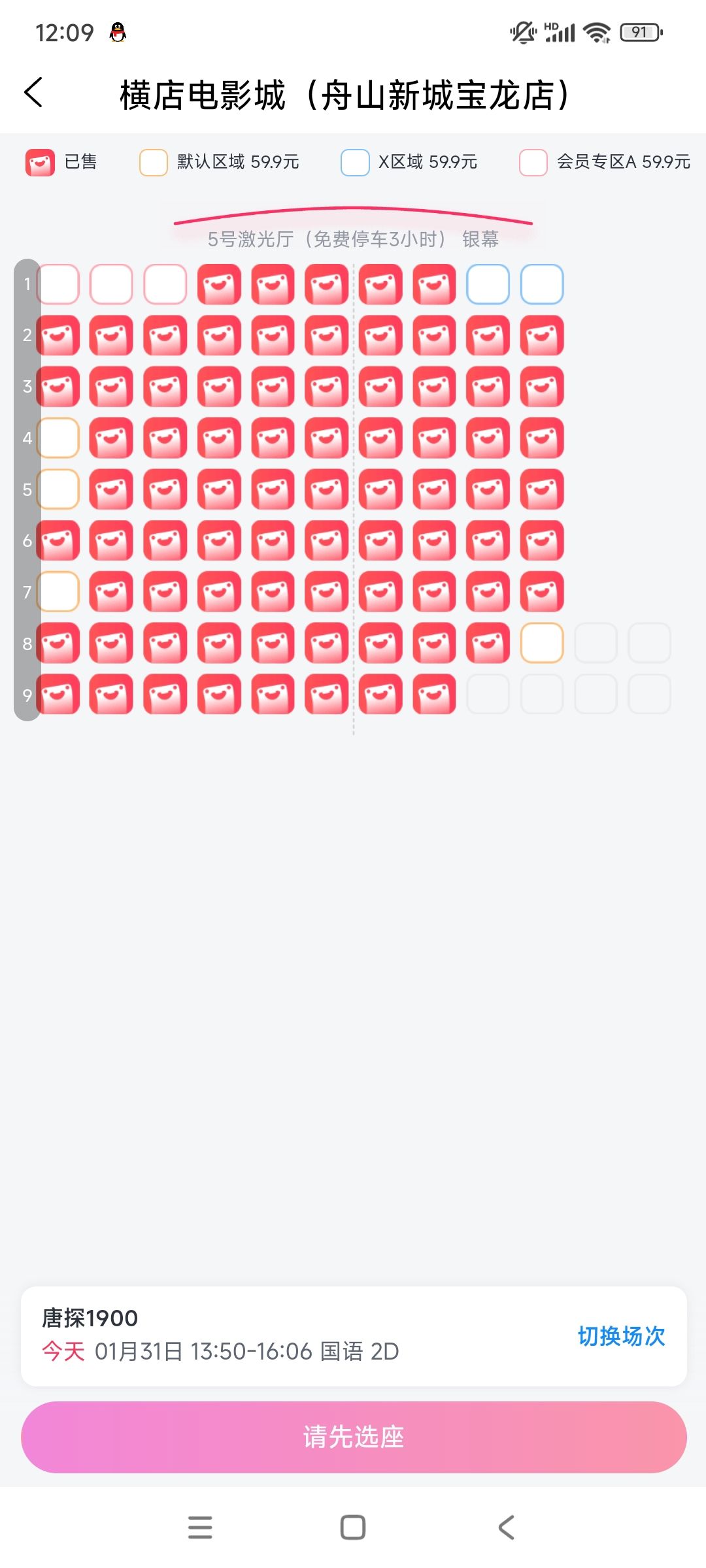Go back using the top-left arrow

[34, 93]
